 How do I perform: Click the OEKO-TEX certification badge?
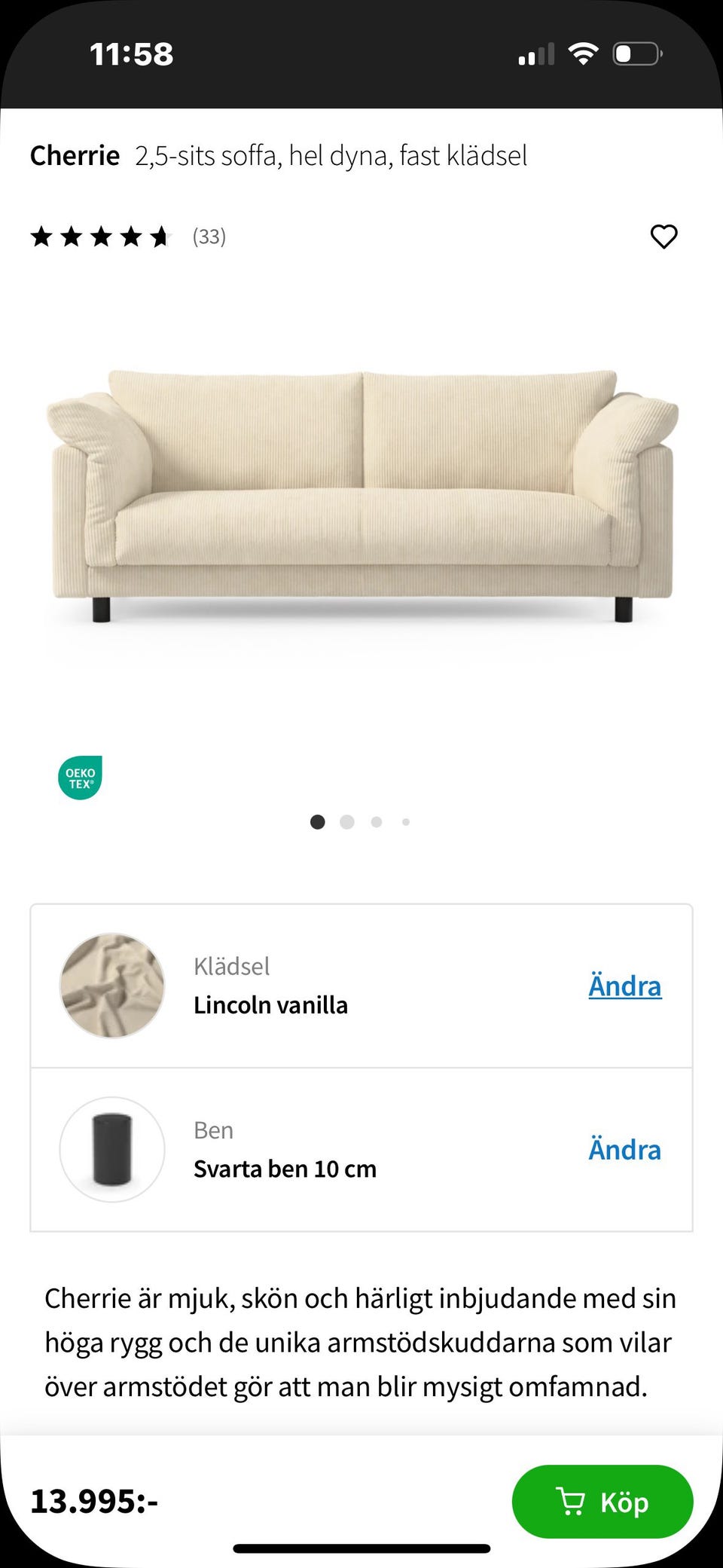click(80, 778)
